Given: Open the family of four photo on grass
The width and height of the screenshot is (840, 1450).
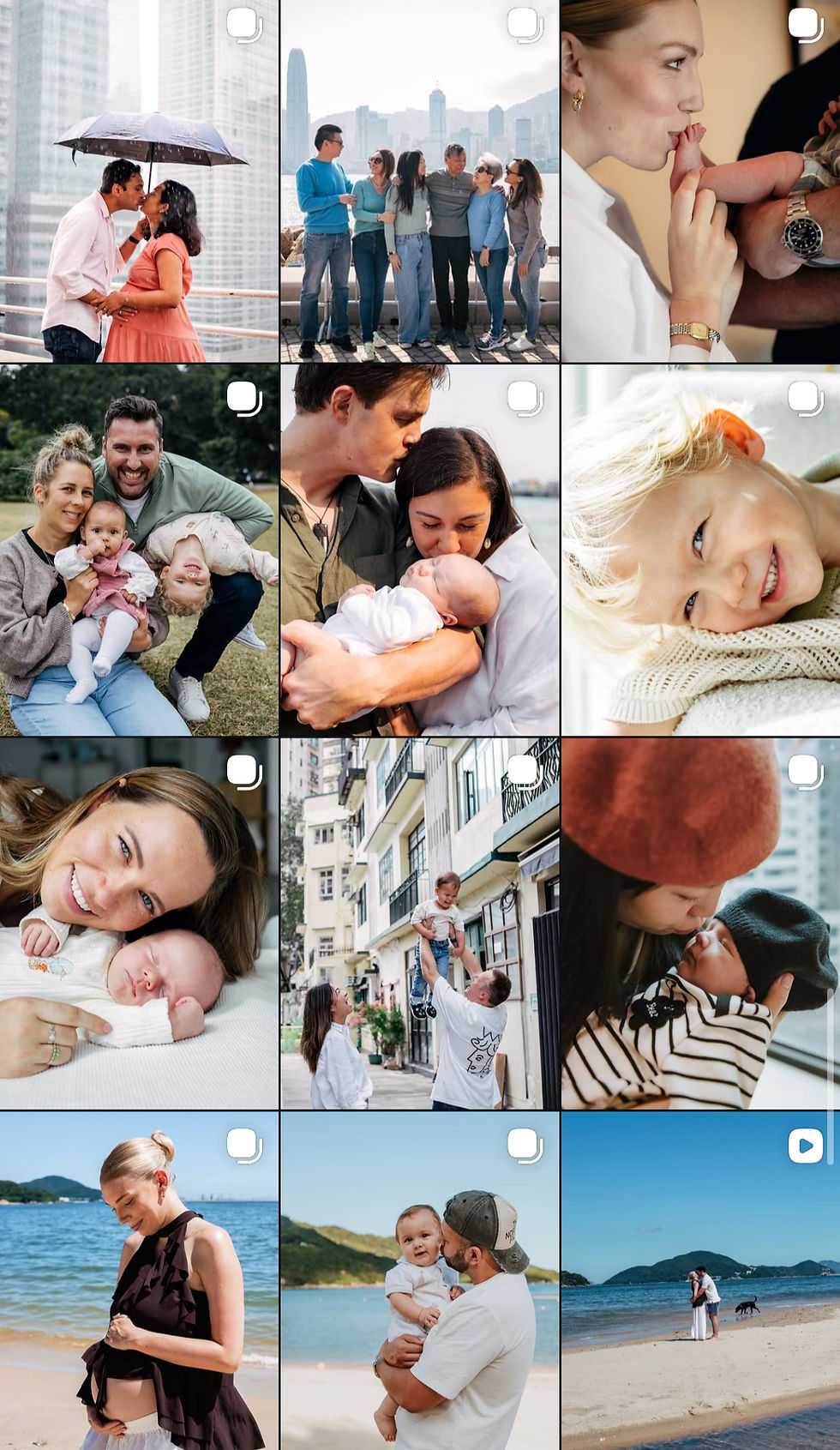Looking at the screenshot, I should (139, 551).
